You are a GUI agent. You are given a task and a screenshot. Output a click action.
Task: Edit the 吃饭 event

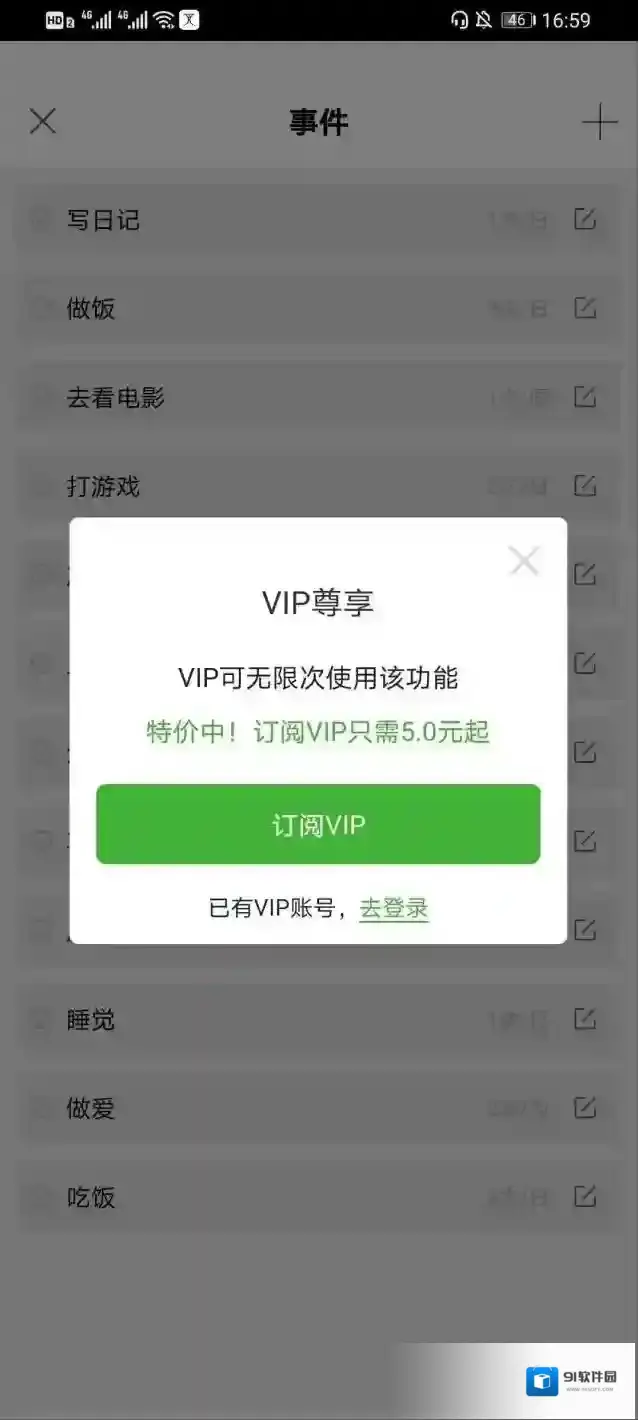pyautogui.click(x=585, y=1196)
